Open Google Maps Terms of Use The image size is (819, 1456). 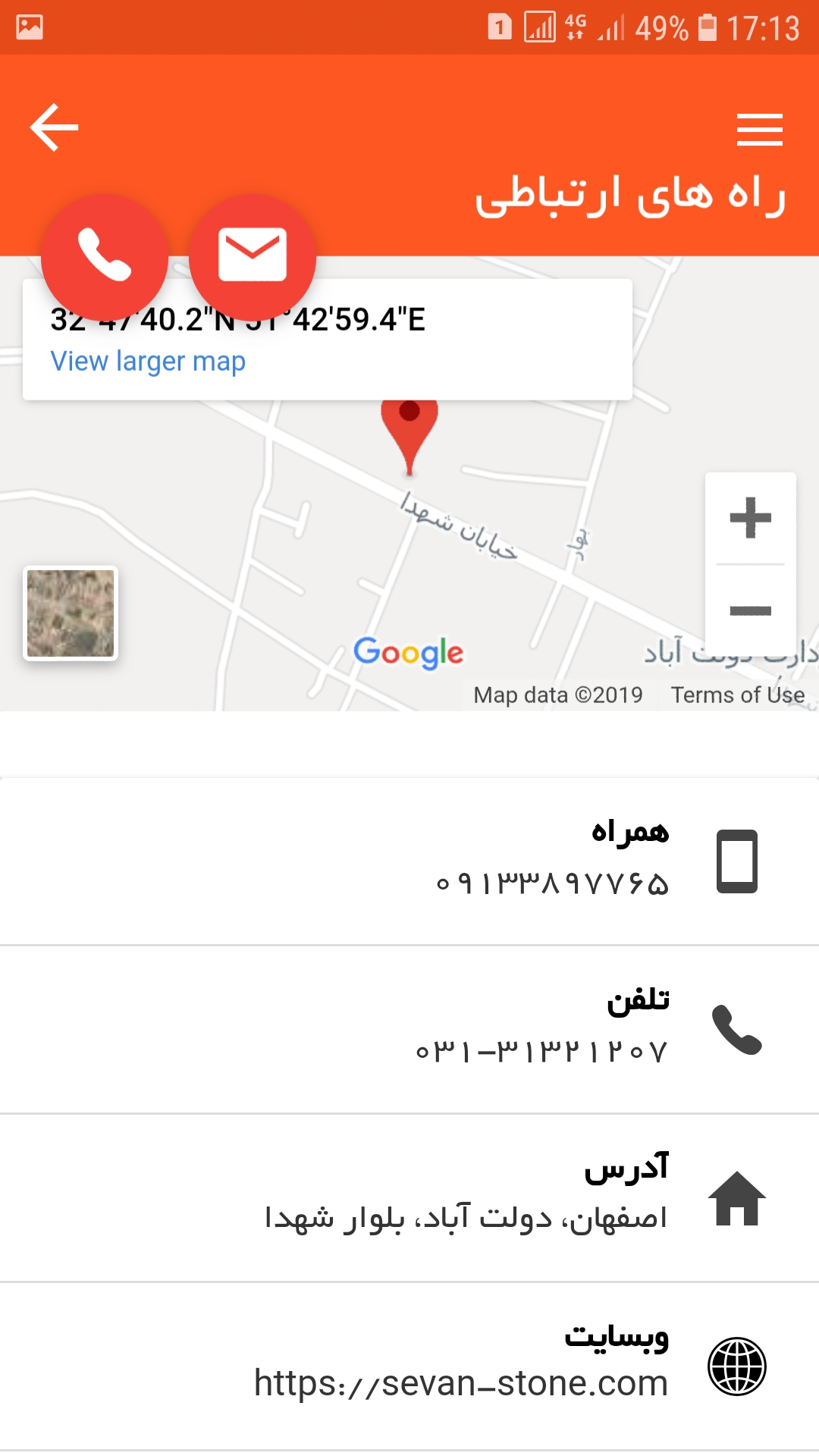(739, 694)
